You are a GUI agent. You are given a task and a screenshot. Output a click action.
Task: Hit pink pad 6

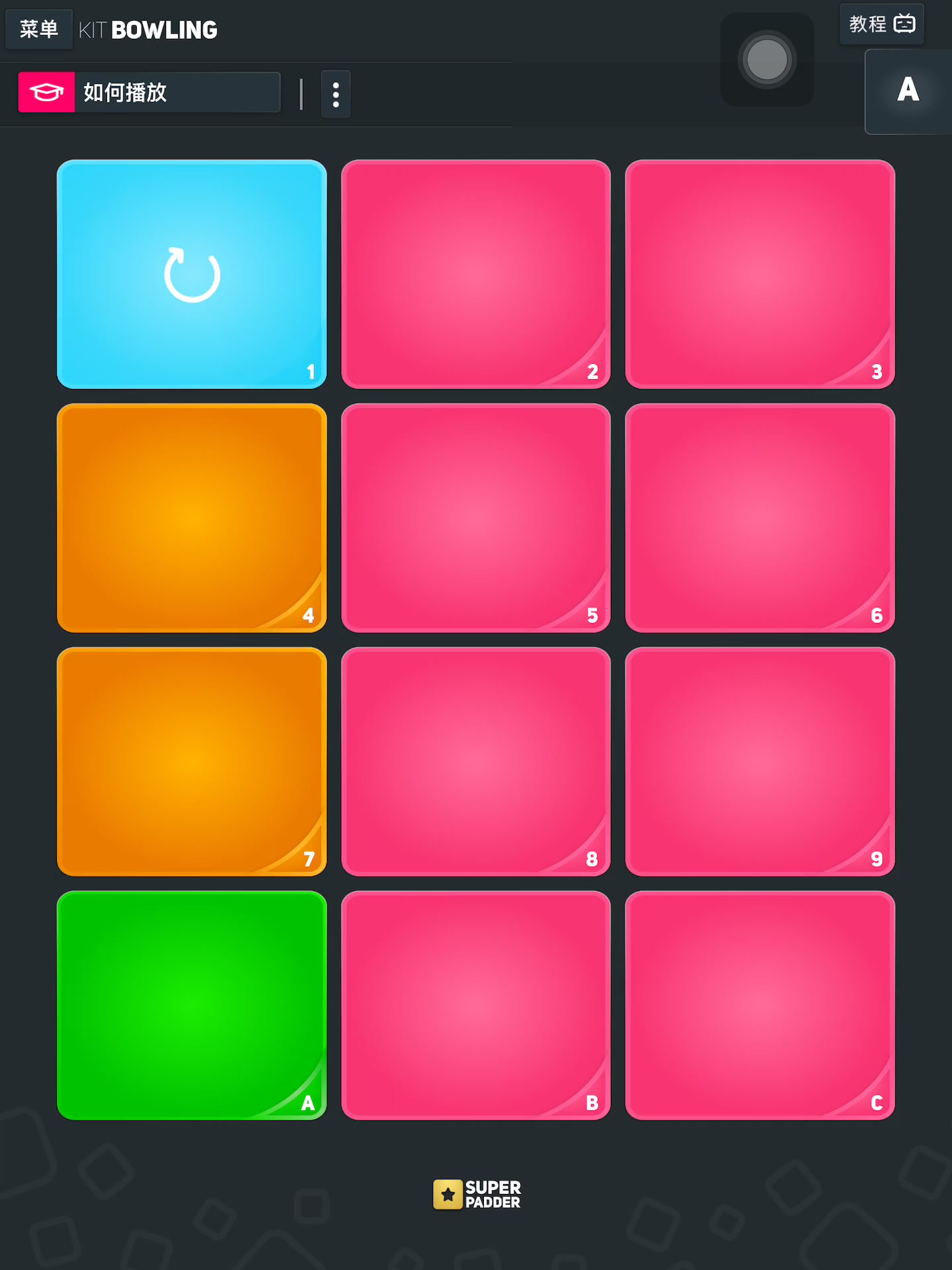pos(760,518)
